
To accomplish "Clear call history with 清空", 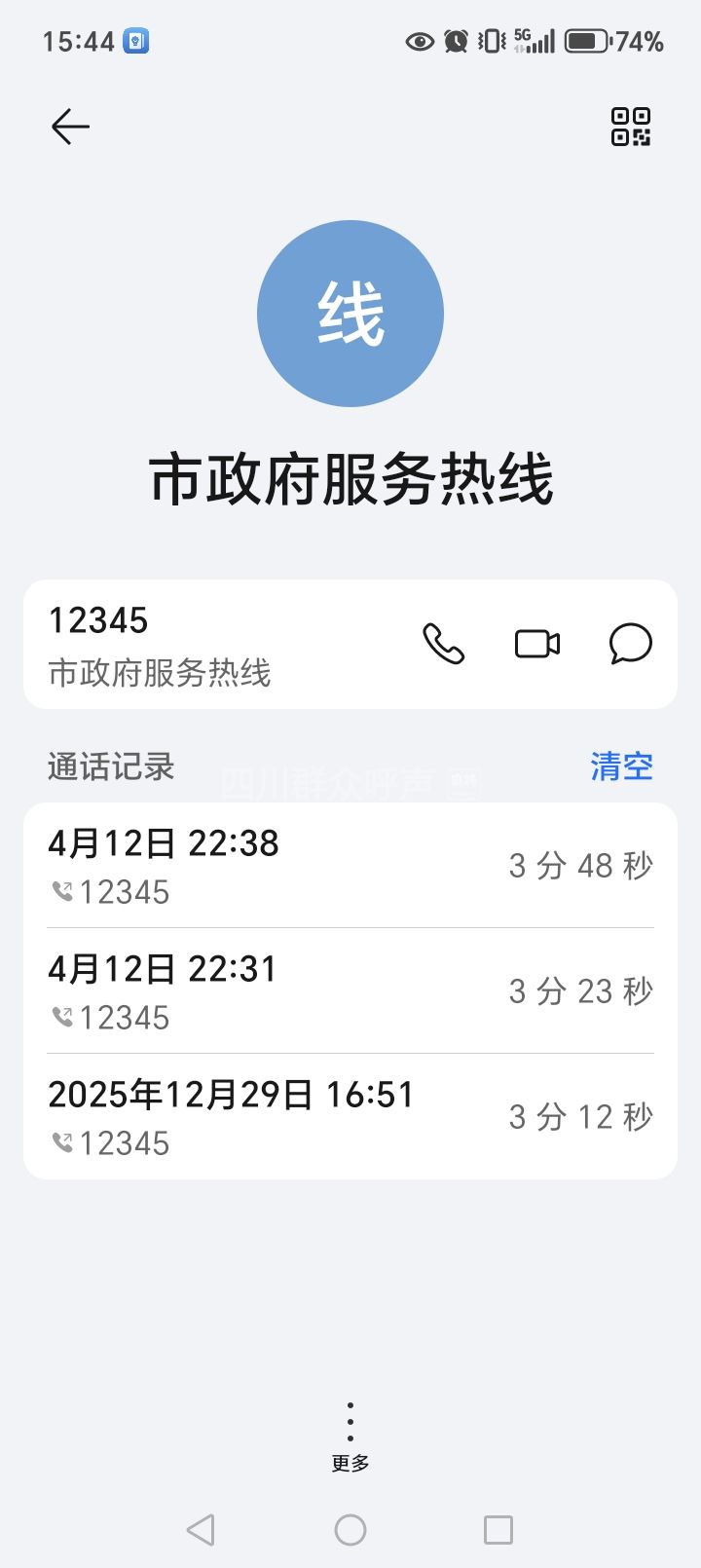I will [621, 766].
